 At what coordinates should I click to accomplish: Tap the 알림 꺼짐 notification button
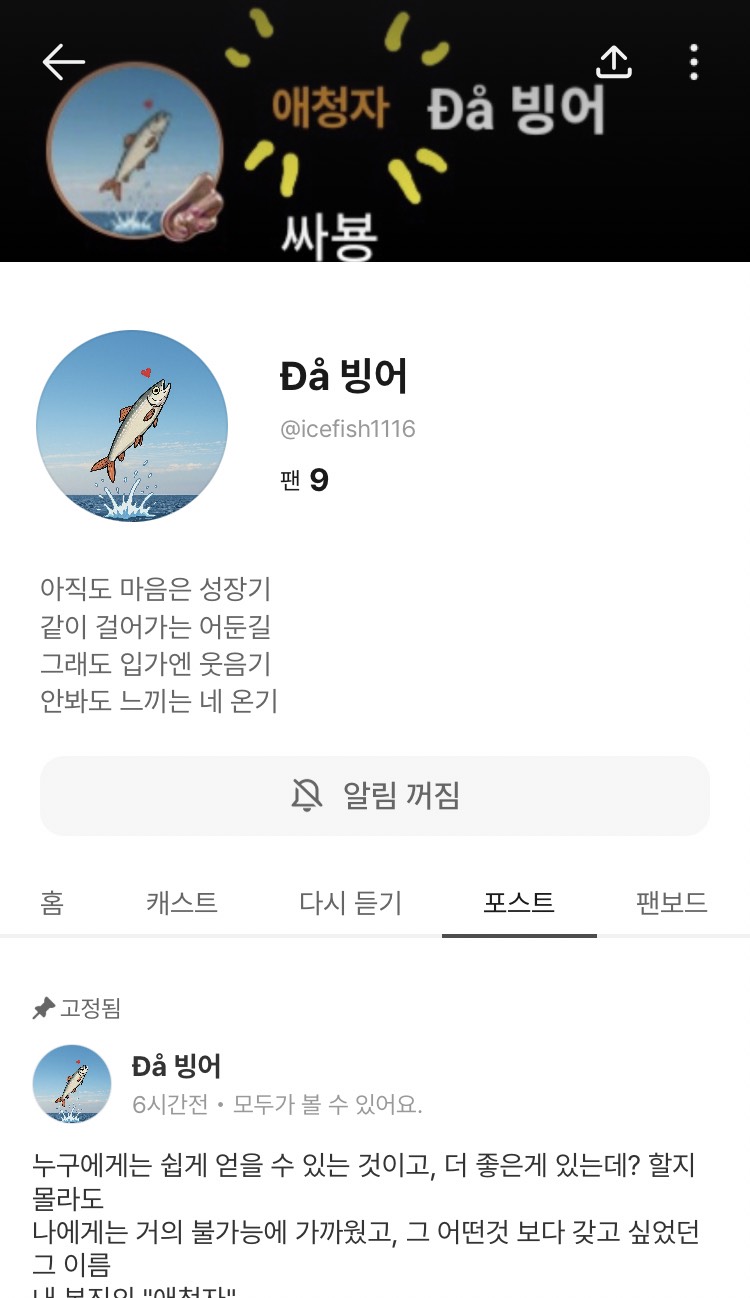tap(375, 795)
